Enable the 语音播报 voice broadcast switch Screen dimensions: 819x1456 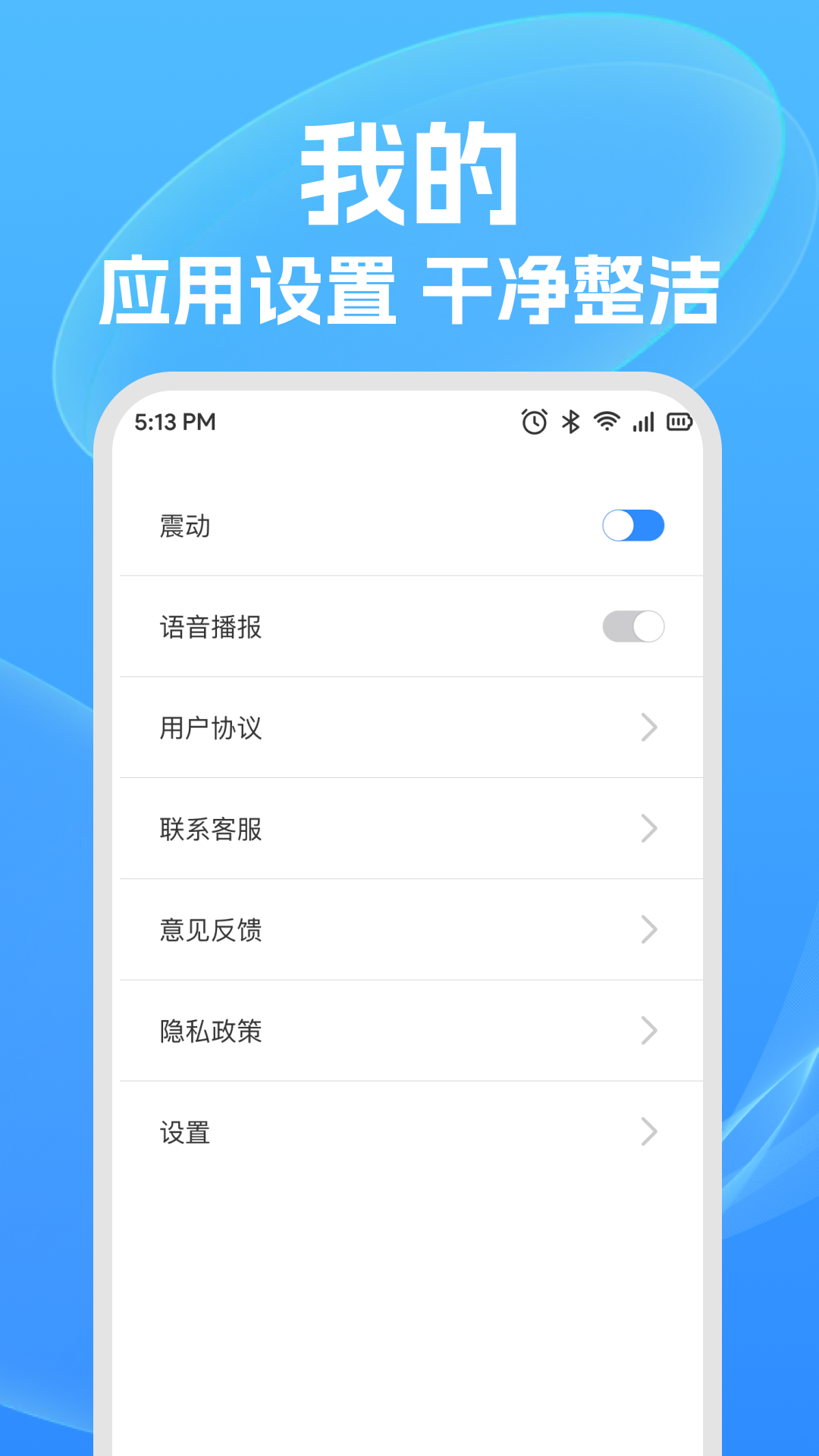[x=634, y=626]
